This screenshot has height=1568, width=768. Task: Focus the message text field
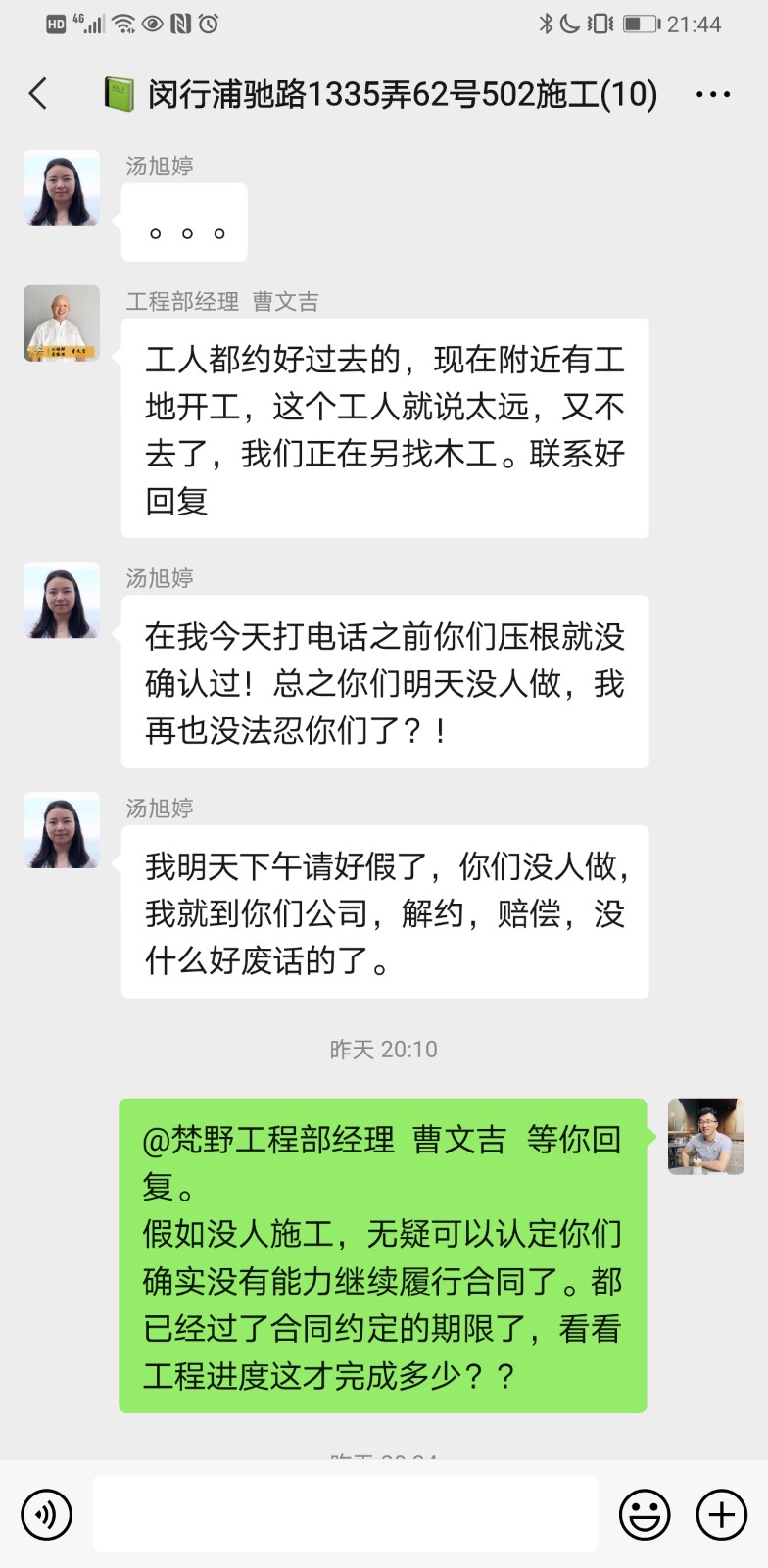pyautogui.click(x=345, y=1514)
